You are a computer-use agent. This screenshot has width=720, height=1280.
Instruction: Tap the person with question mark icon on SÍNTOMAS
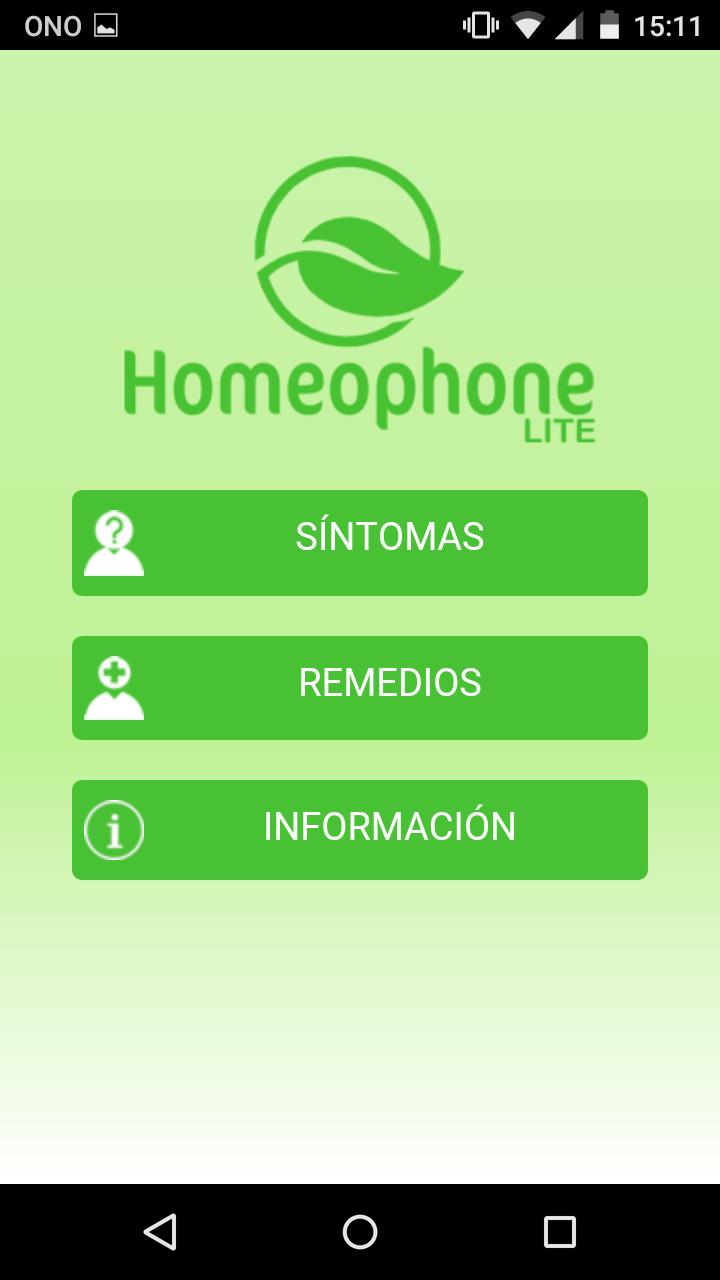(115, 540)
